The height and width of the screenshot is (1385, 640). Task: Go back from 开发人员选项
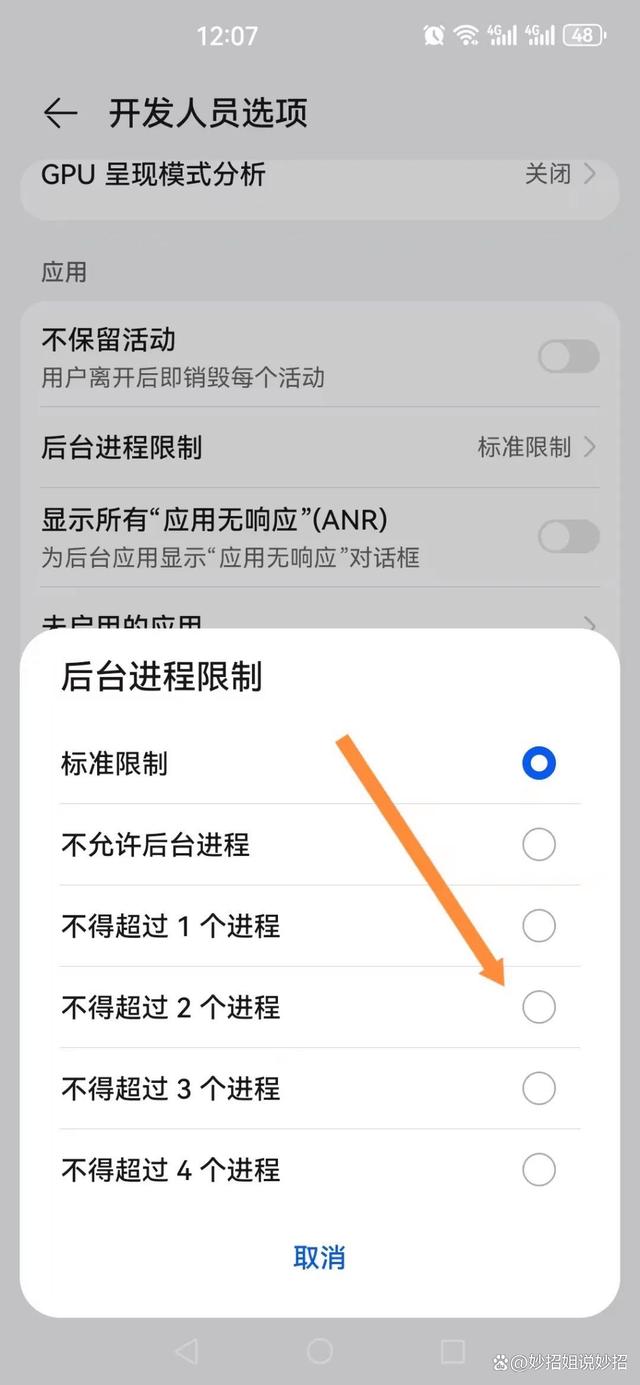(60, 113)
